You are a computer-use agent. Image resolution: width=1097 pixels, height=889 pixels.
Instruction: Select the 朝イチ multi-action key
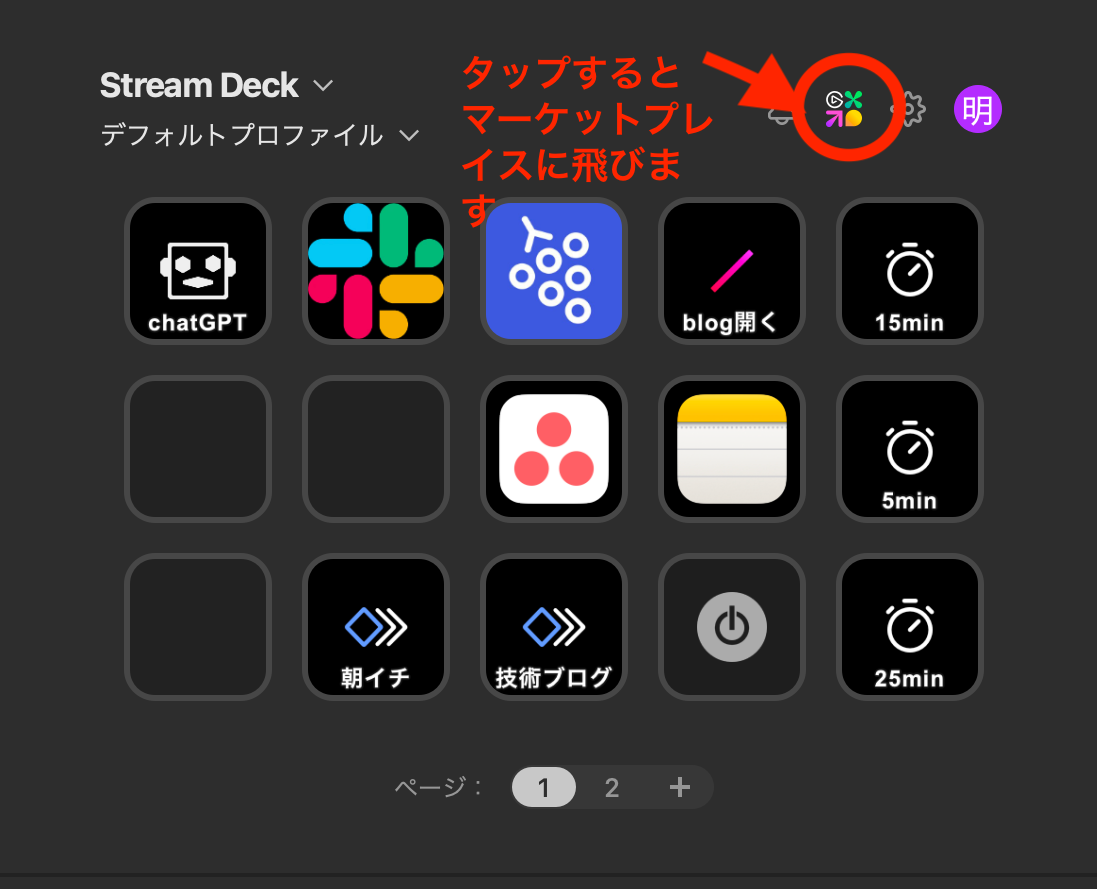coord(375,627)
